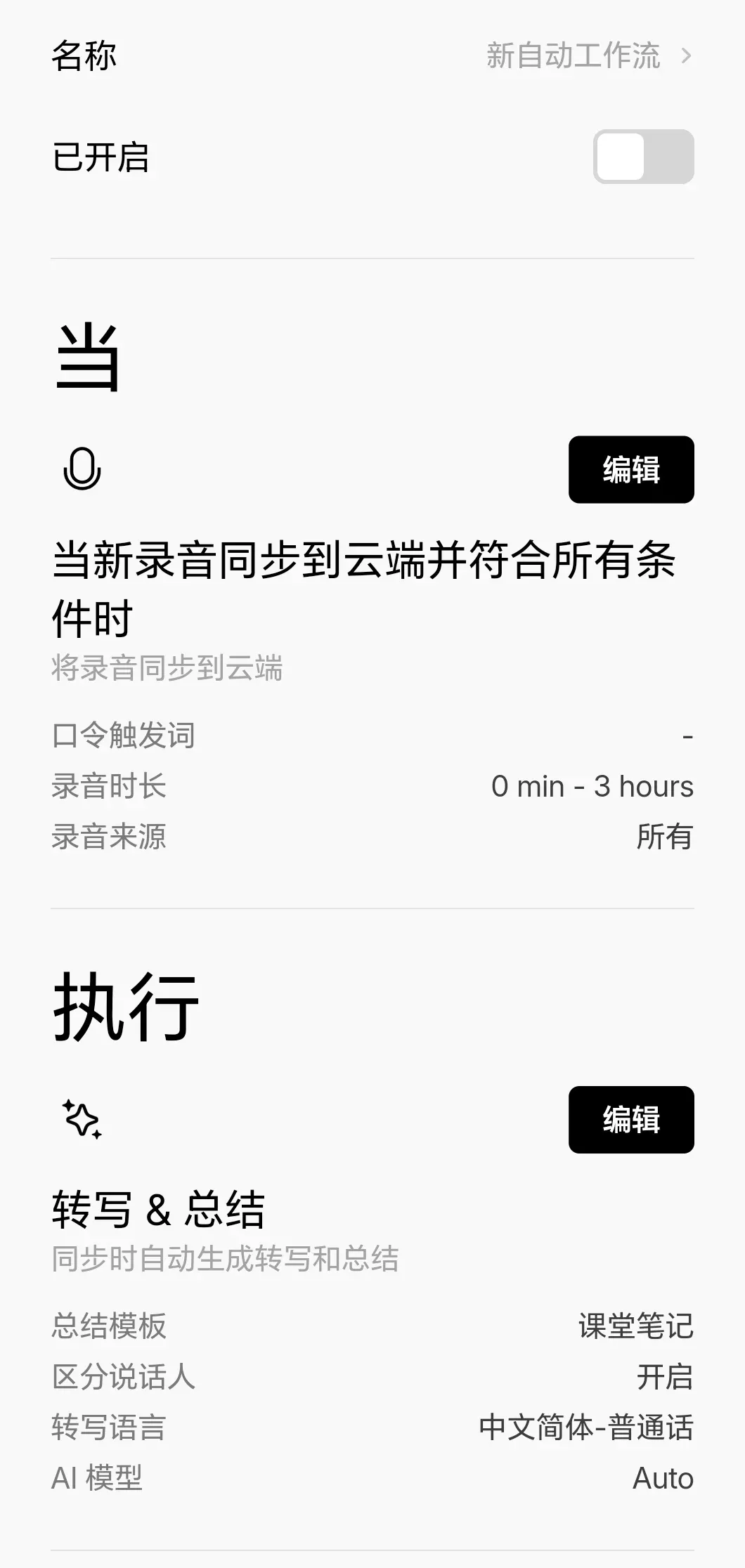745x1568 pixels.
Task: Change 录音来源 from 所有
Action: tap(372, 837)
